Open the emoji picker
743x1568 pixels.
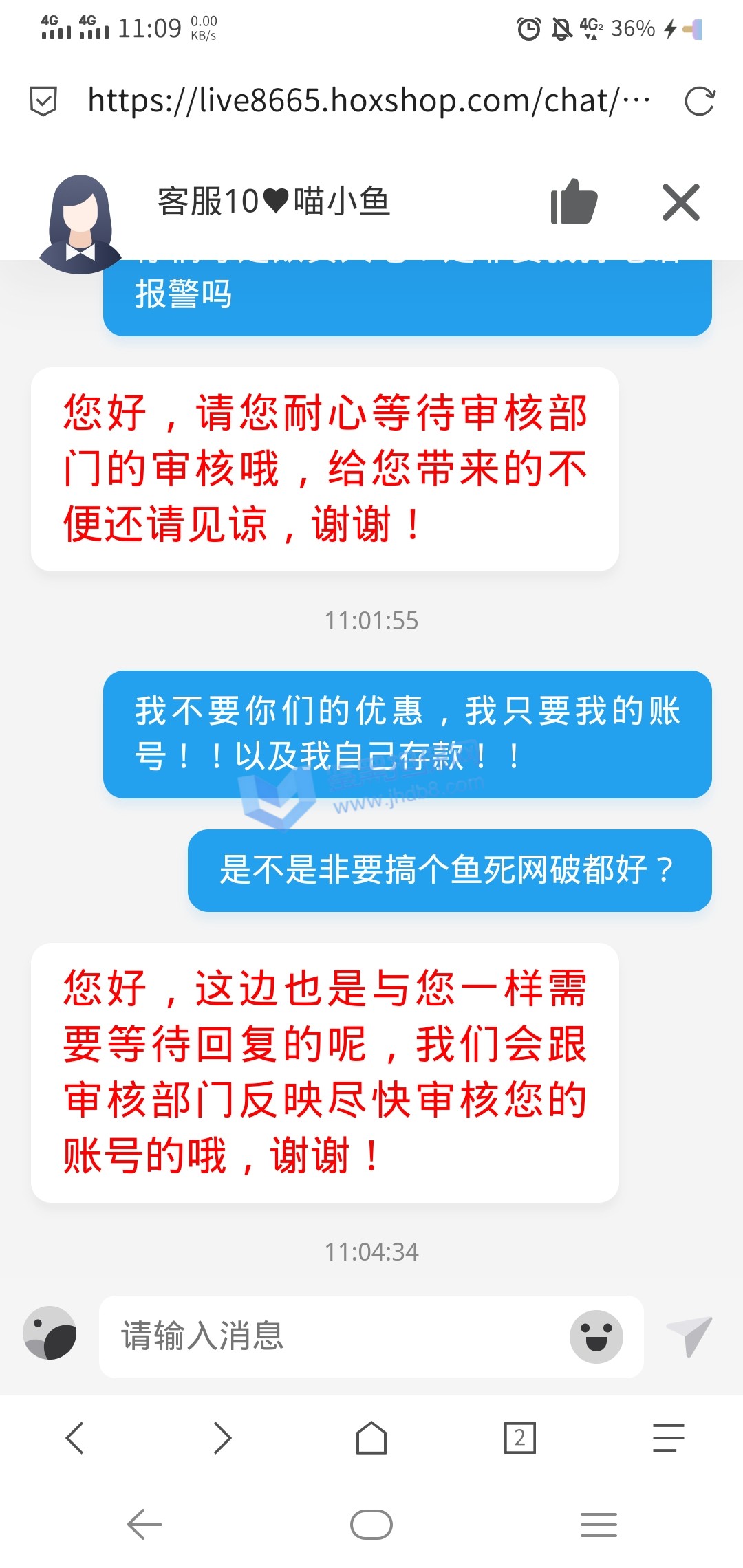tap(596, 1336)
